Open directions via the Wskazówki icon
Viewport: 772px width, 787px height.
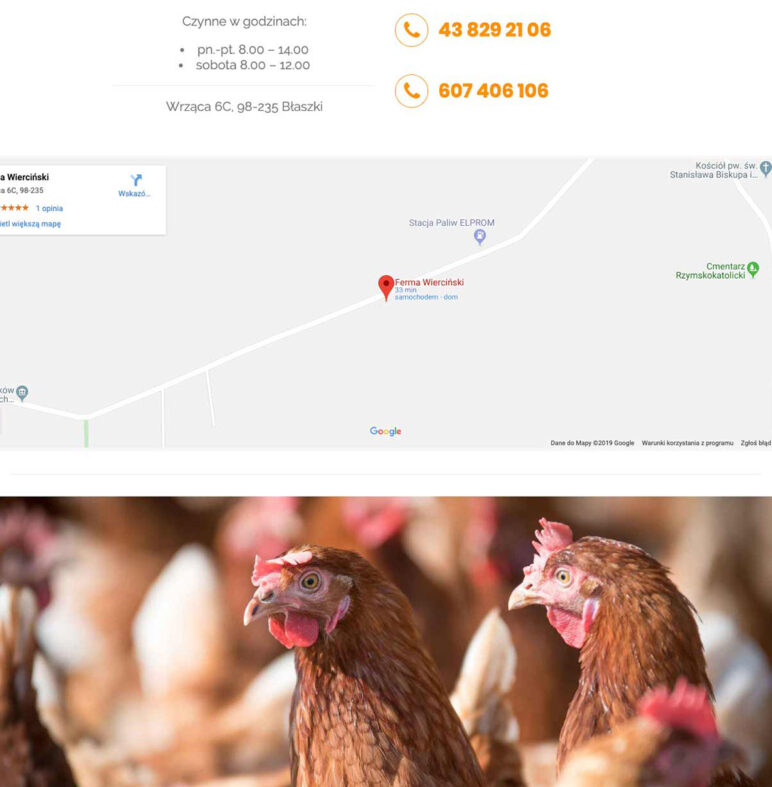point(135,185)
